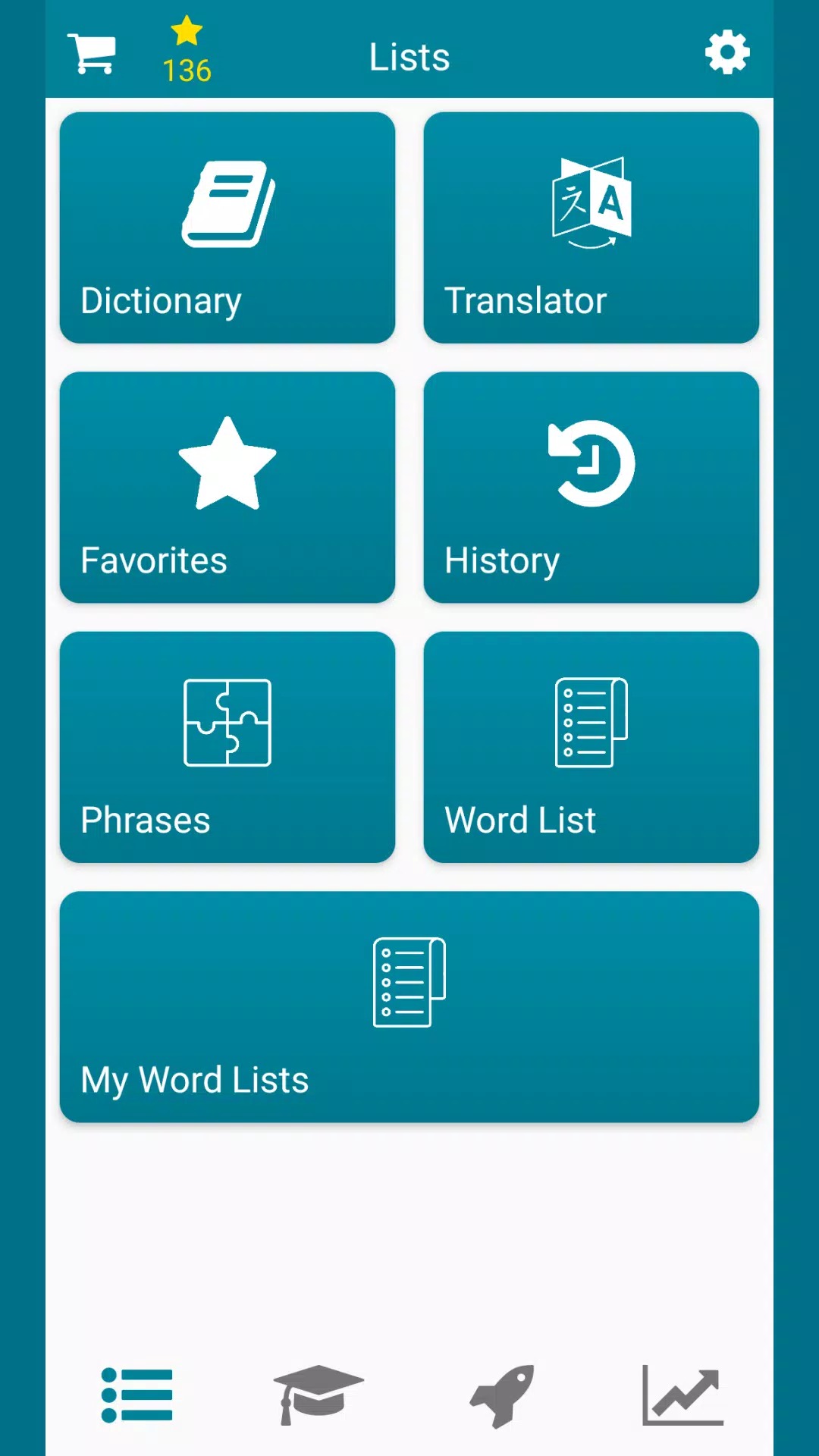Go to My Word Lists
The height and width of the screenshot is (1456, 819).
pyautogui.click(x=409, y=1007)
